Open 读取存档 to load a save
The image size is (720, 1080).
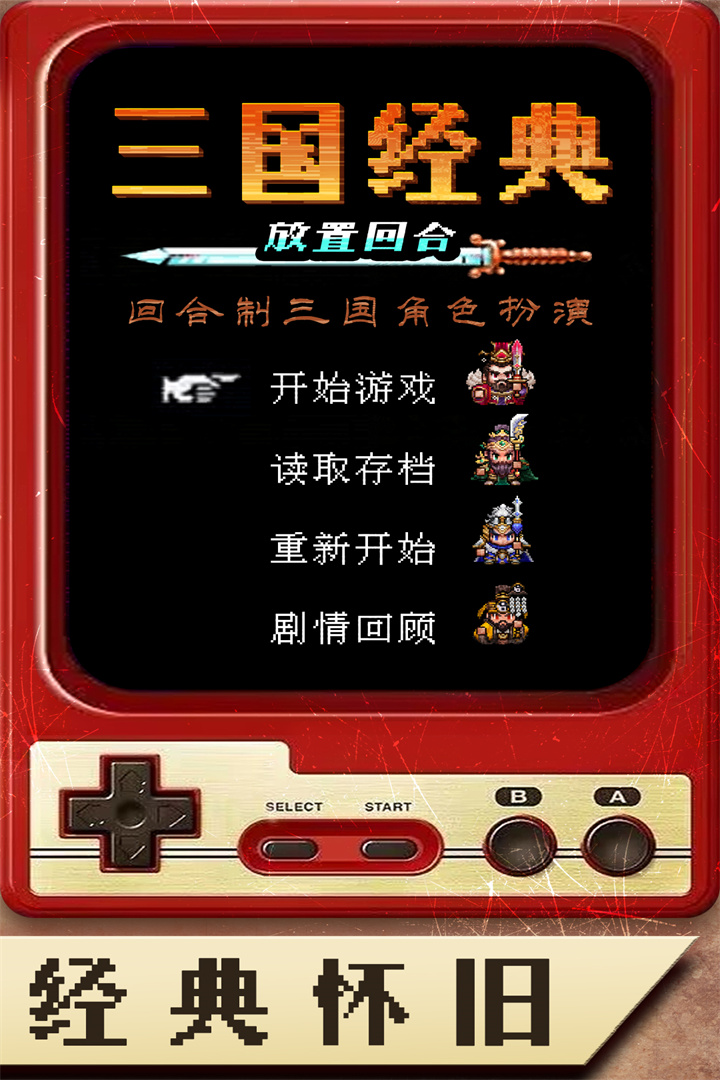click(352, 466)
